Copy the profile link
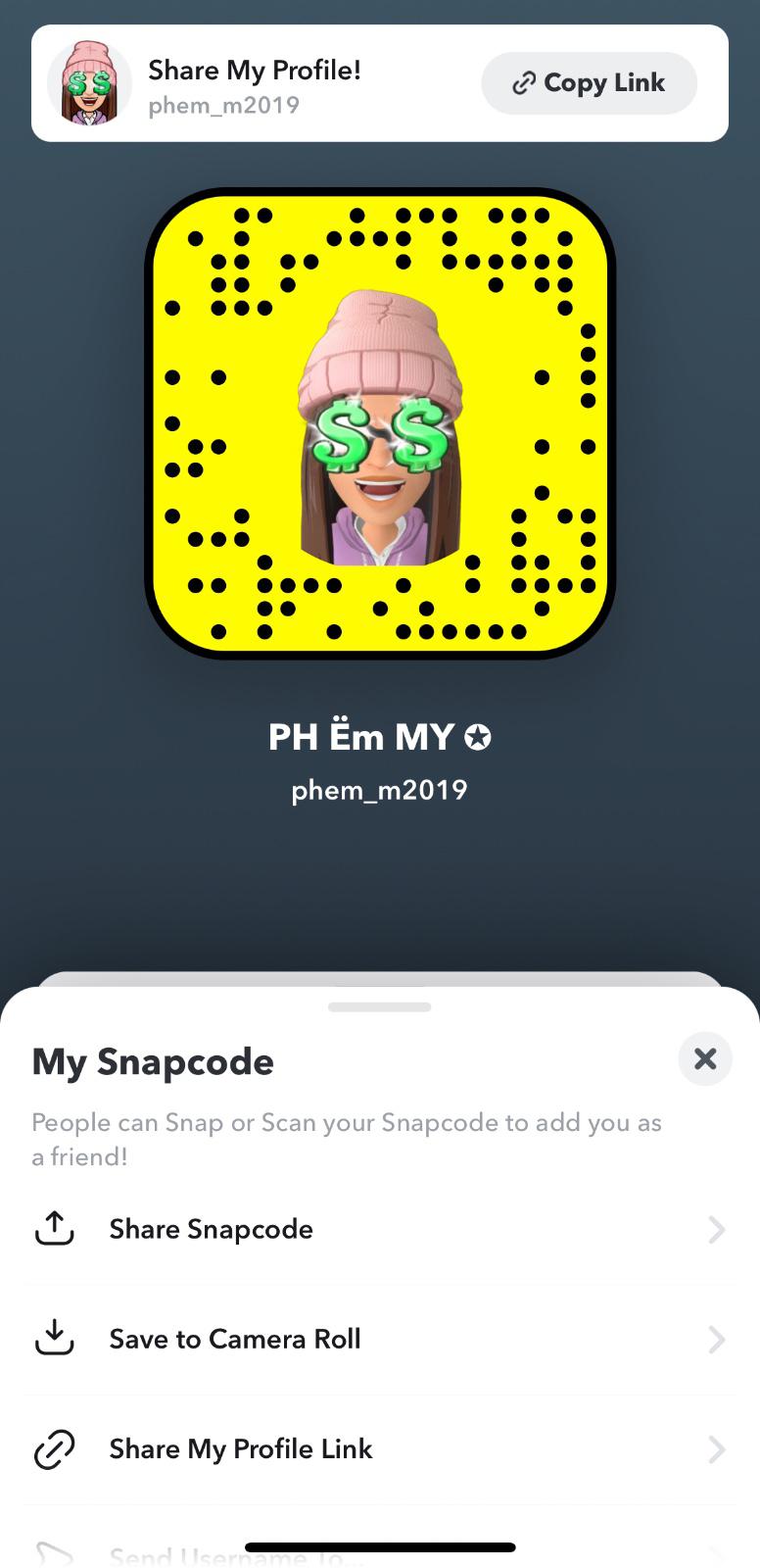 589,83
